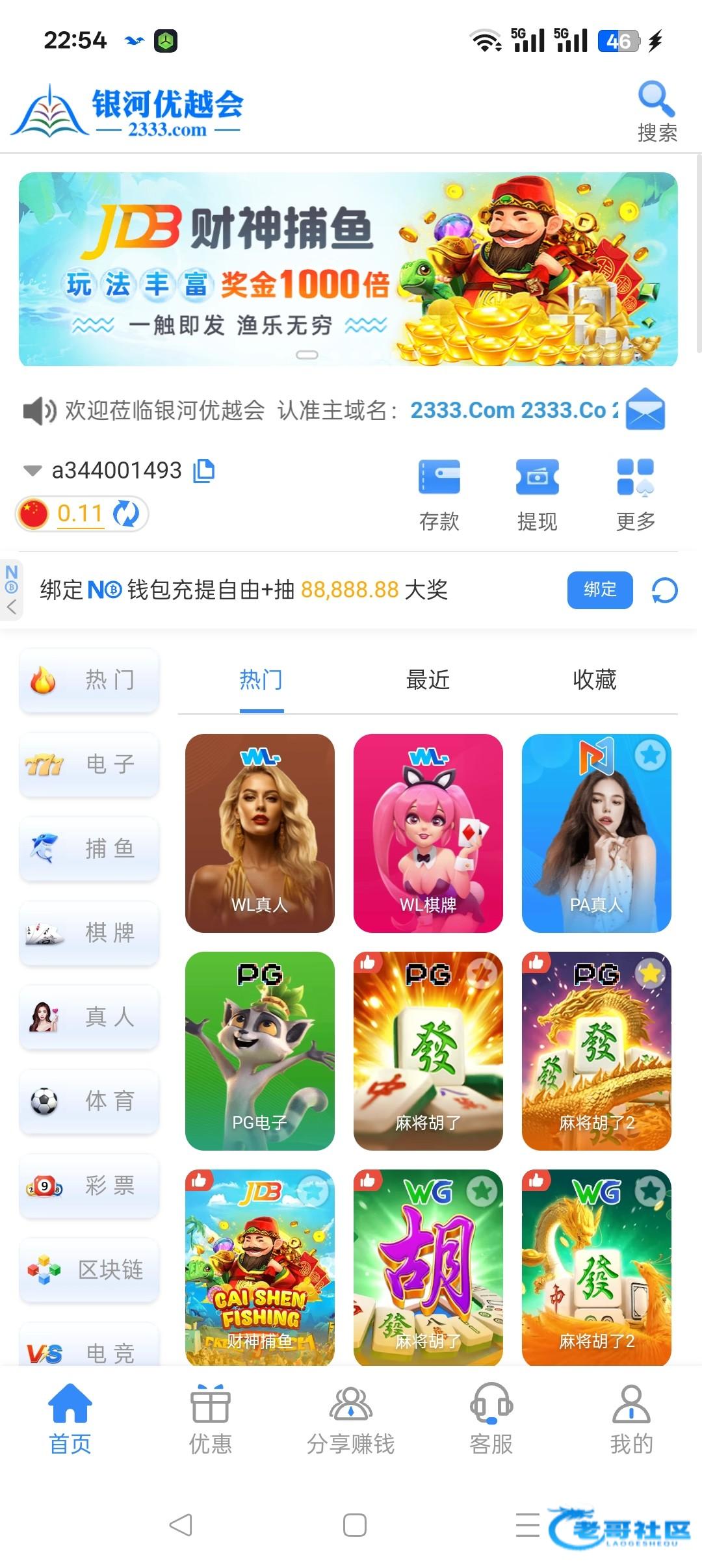The width and height of the screenshot is (702, 1568).
Task: Select the 电子 category
Action: (x=90, y=764)
